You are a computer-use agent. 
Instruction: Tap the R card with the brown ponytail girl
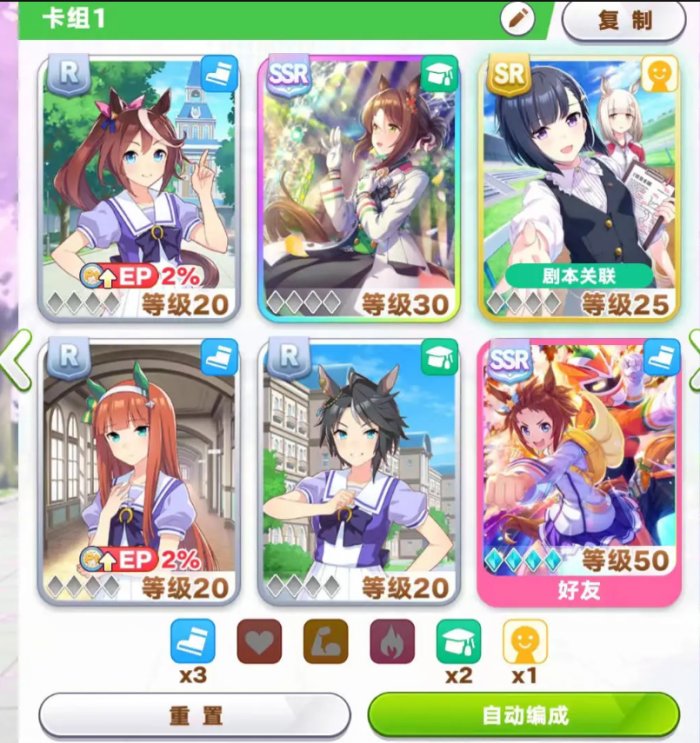point(139,188)
